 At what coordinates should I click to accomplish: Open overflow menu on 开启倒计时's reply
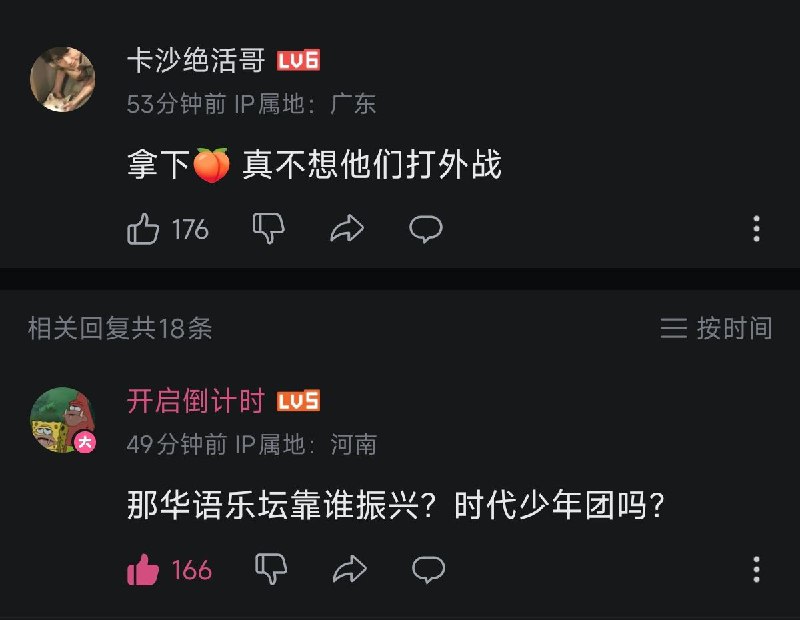pyautogui.click(x=756, y=570)
